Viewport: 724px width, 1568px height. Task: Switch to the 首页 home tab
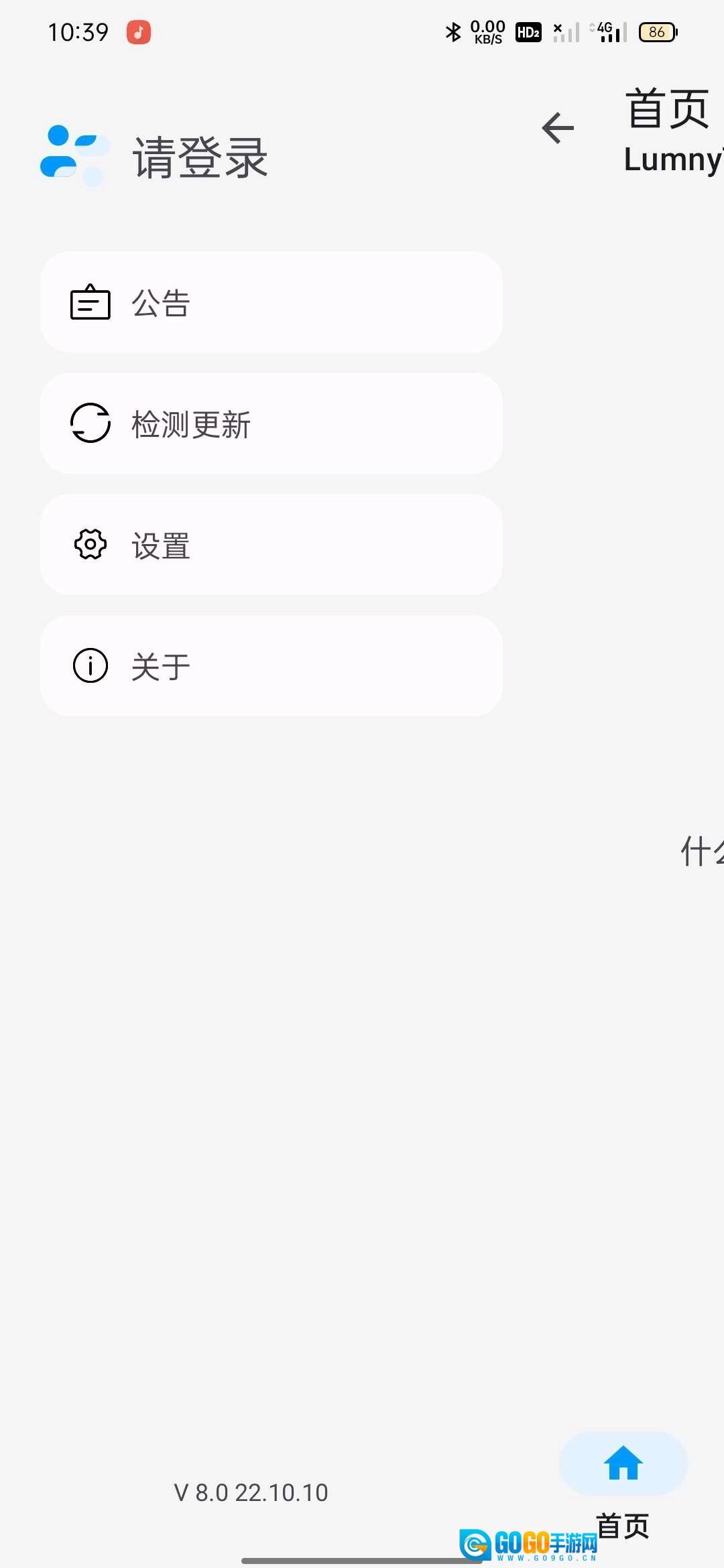623,1464
